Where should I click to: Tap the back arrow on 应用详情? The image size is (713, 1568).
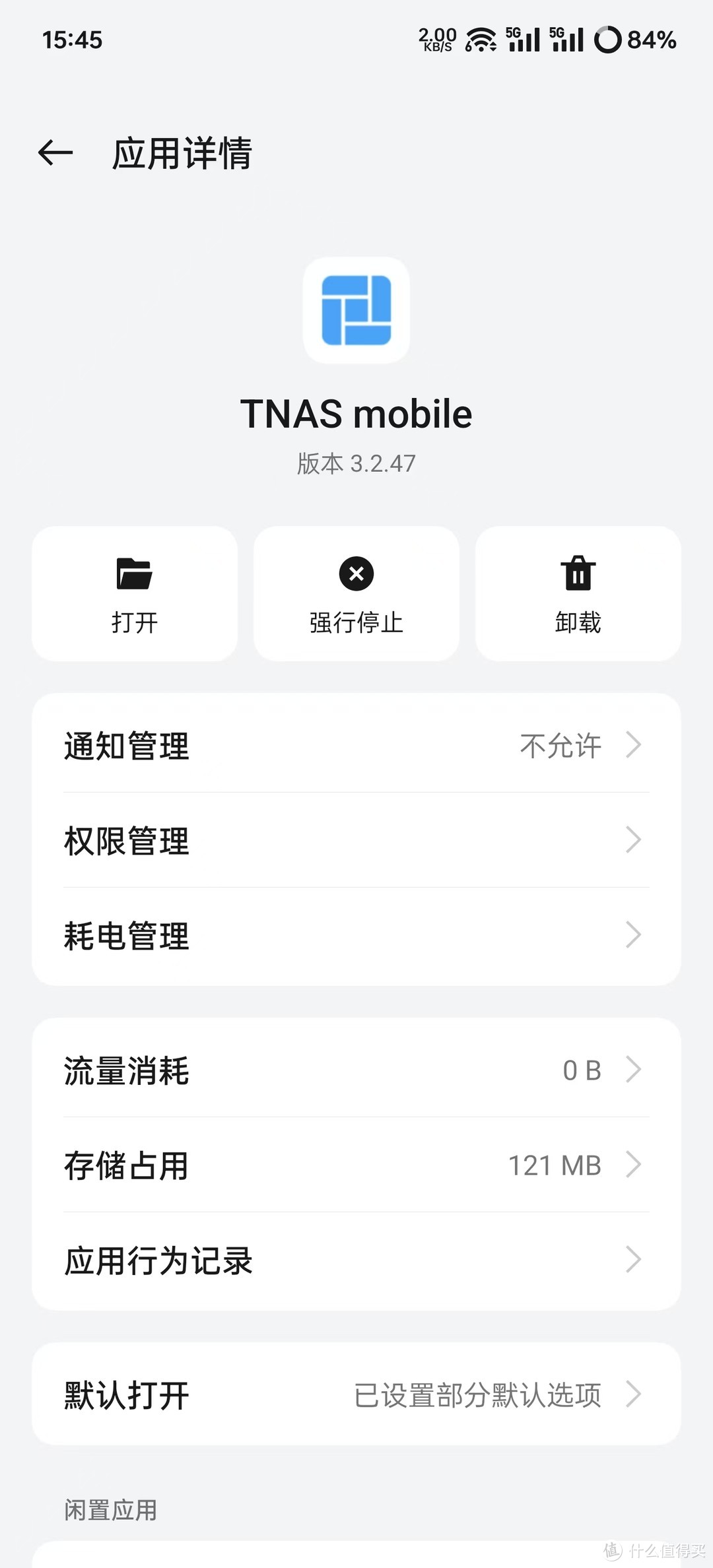pos(55,152)
